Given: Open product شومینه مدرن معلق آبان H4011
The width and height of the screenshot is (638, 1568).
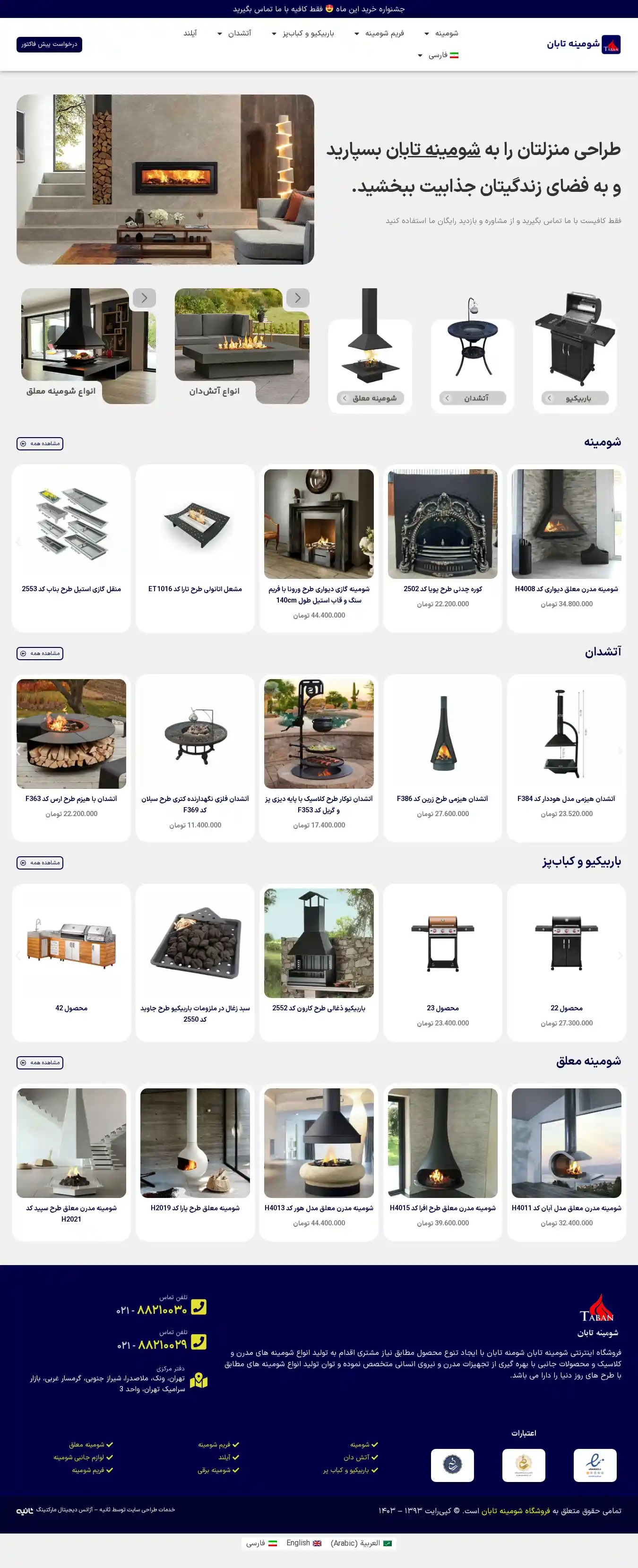Looking at the screenshot, I should 566,1207.
